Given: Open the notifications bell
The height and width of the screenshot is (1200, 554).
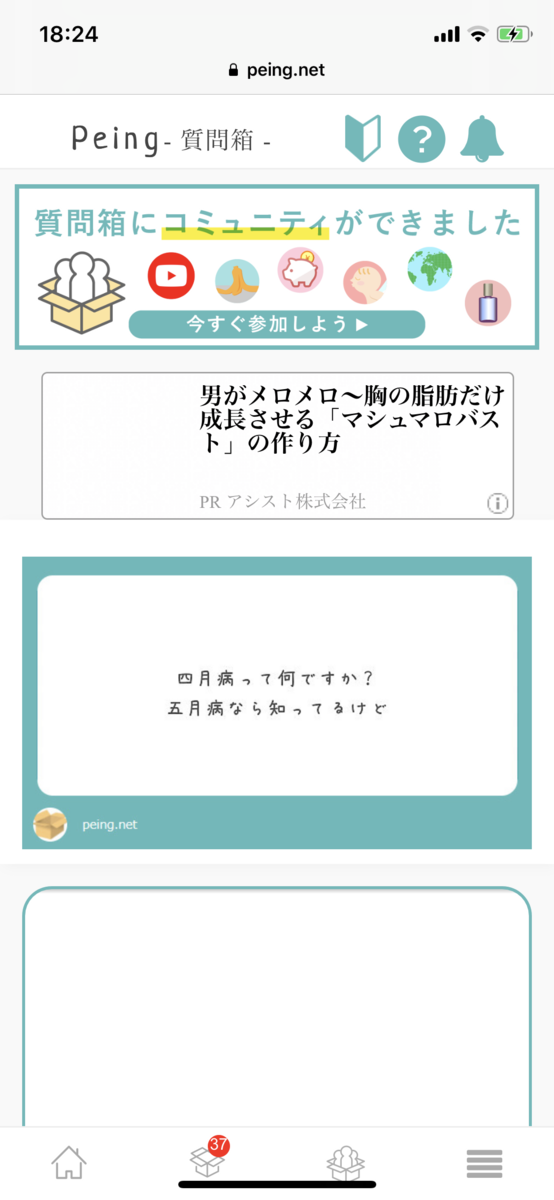Looking at the screenshot, I should (x=483, y=139).
